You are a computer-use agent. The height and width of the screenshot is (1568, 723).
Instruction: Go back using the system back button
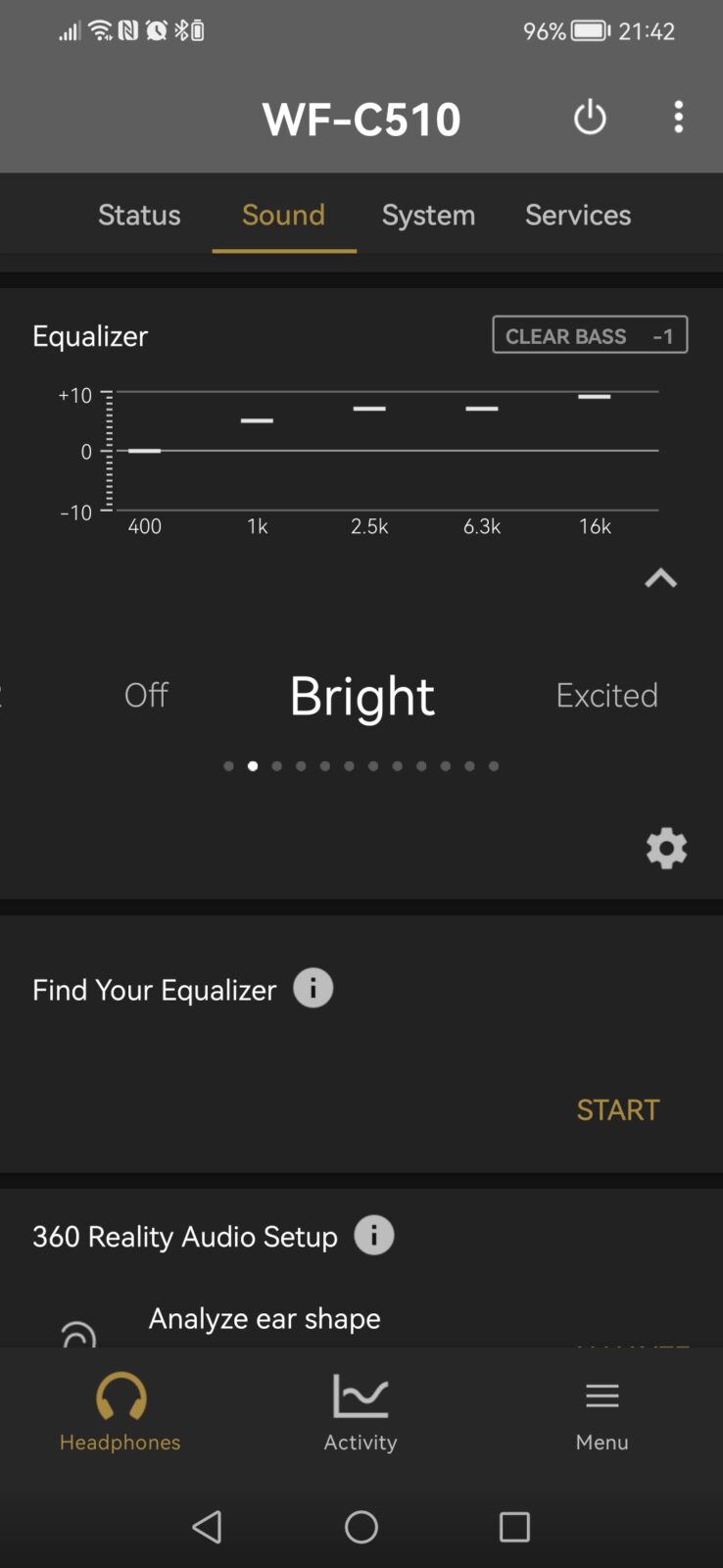(207, 1527)
